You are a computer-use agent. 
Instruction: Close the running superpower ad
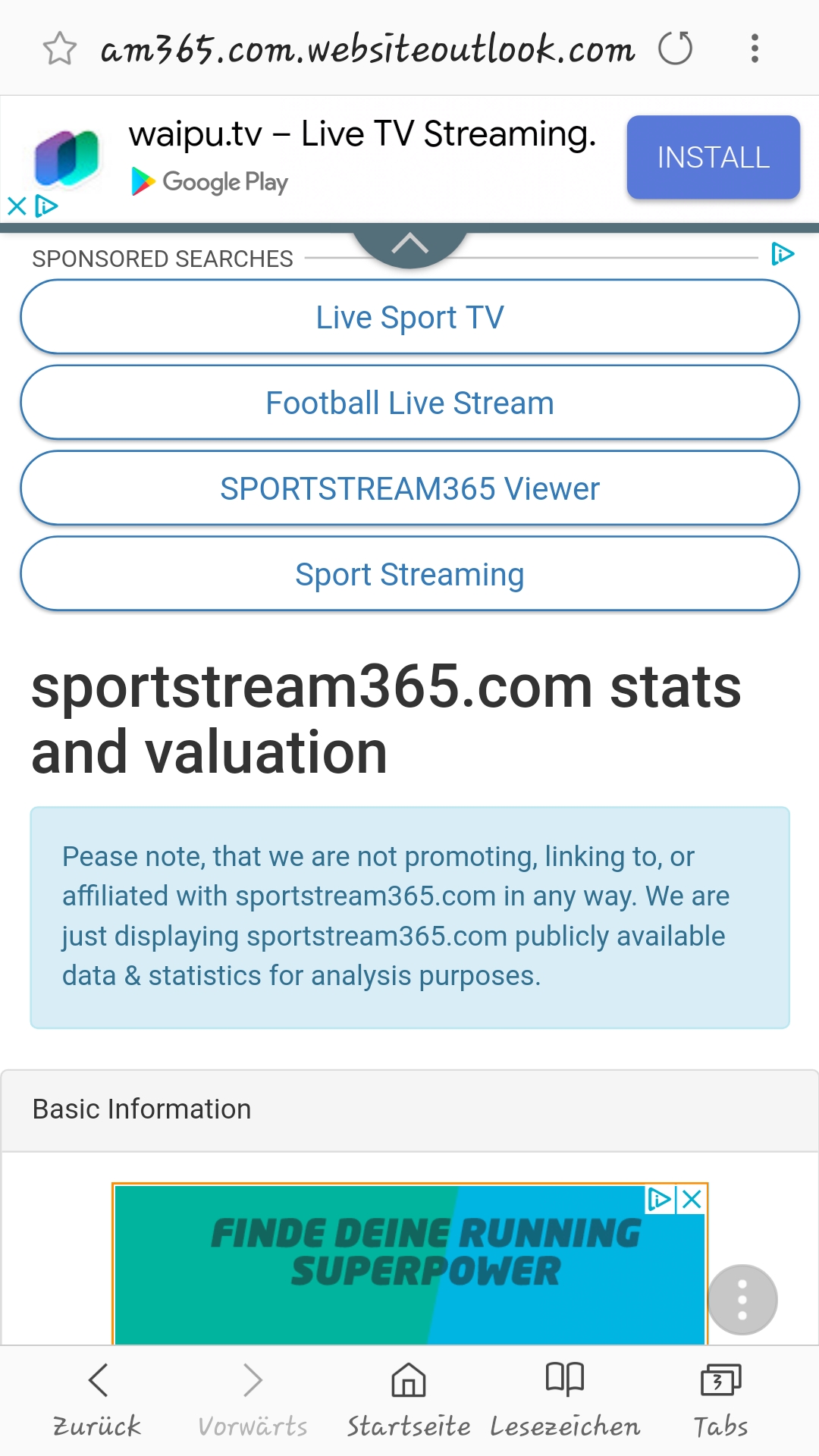[692, 1200]
